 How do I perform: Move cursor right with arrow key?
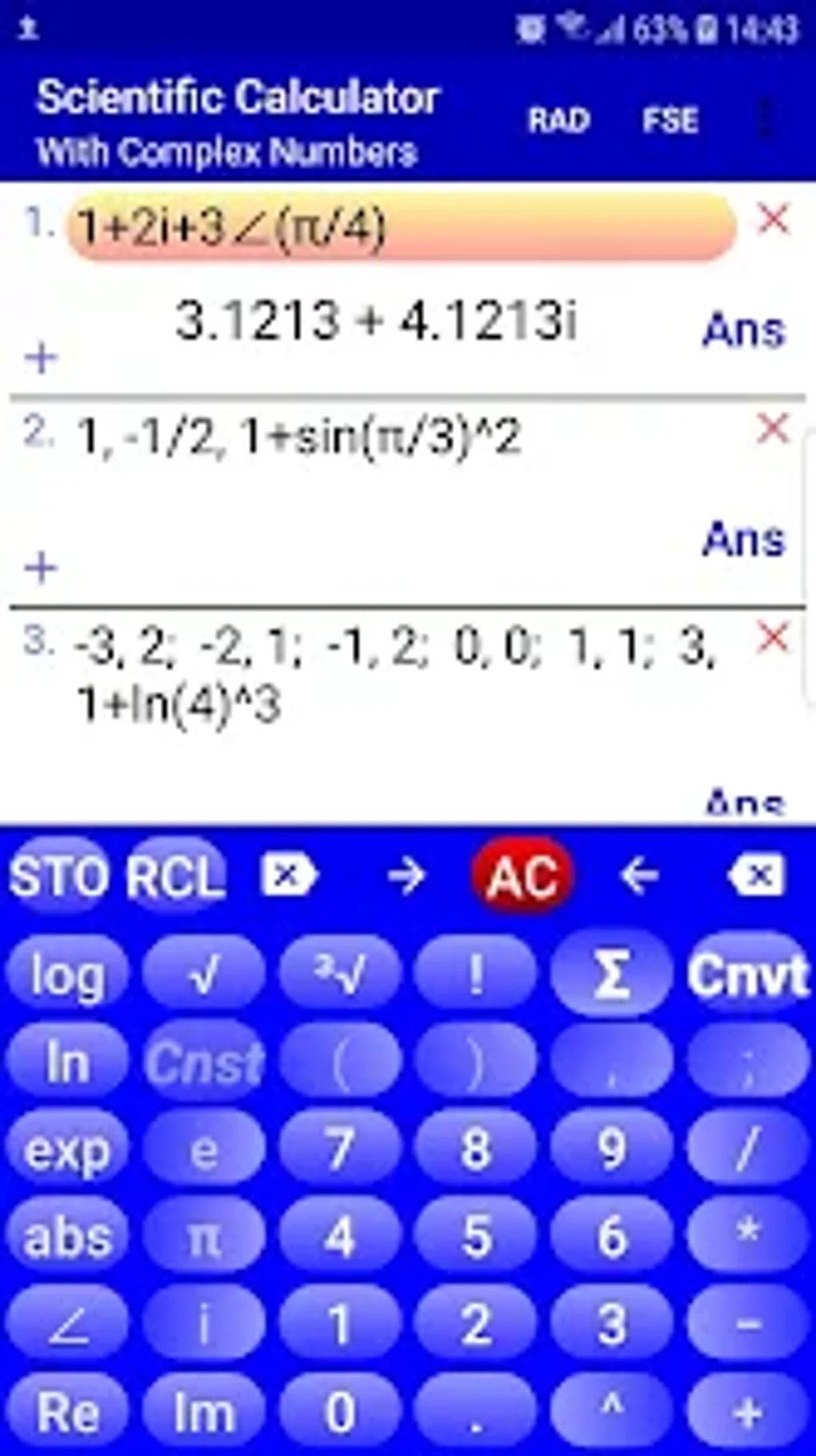click(x=406, y=876)
